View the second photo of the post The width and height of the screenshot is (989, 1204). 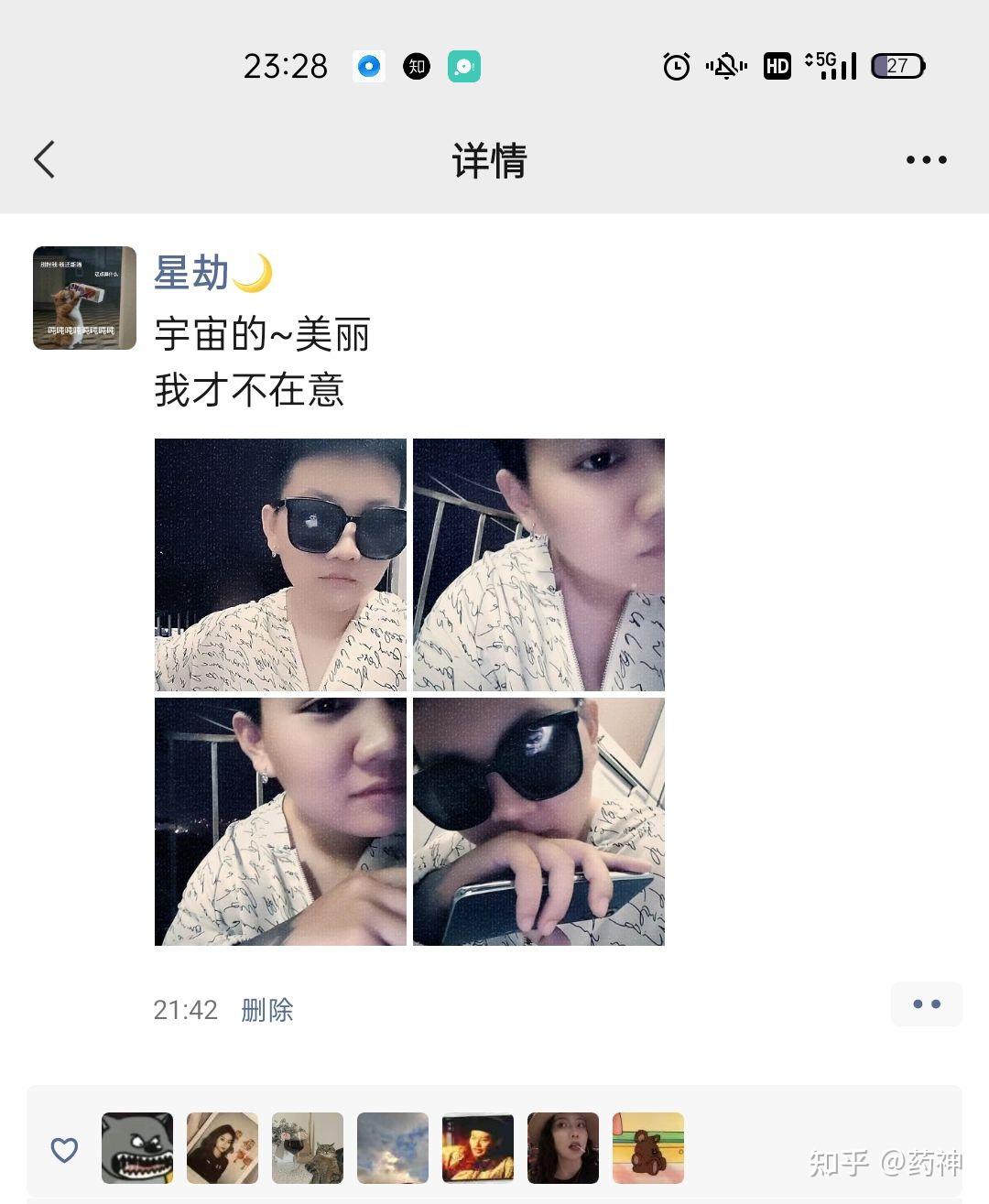[538, 564]
